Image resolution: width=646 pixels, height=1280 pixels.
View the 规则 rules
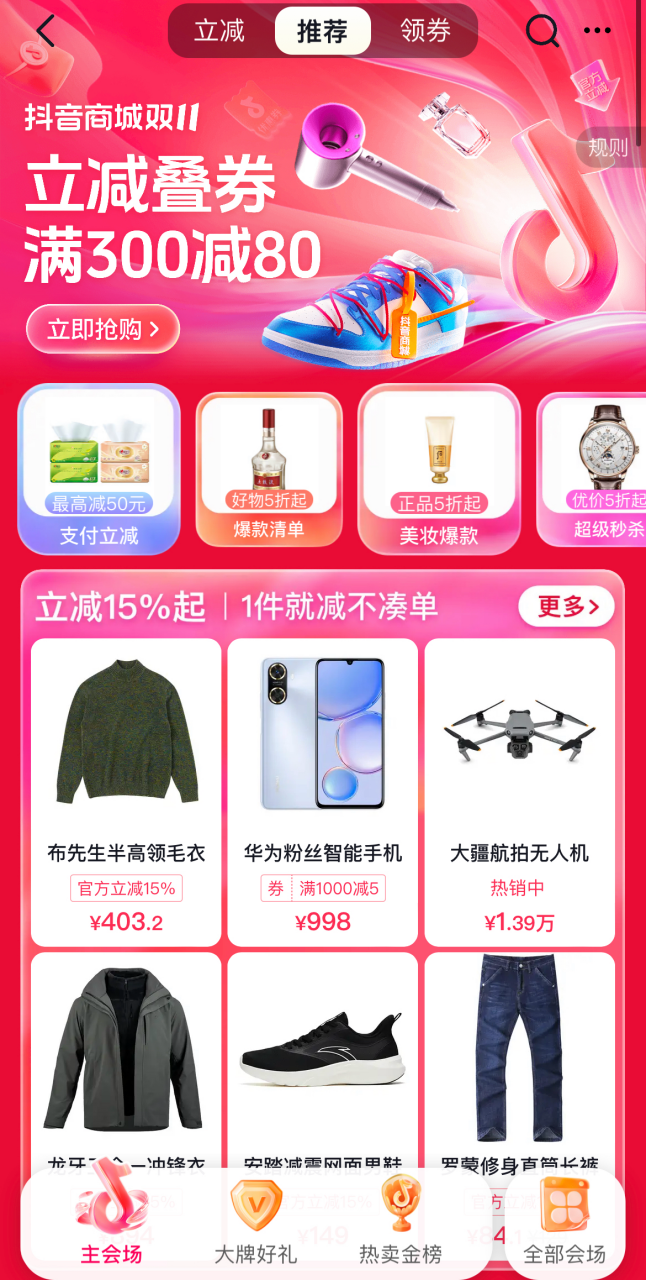[x=608, y=148]
